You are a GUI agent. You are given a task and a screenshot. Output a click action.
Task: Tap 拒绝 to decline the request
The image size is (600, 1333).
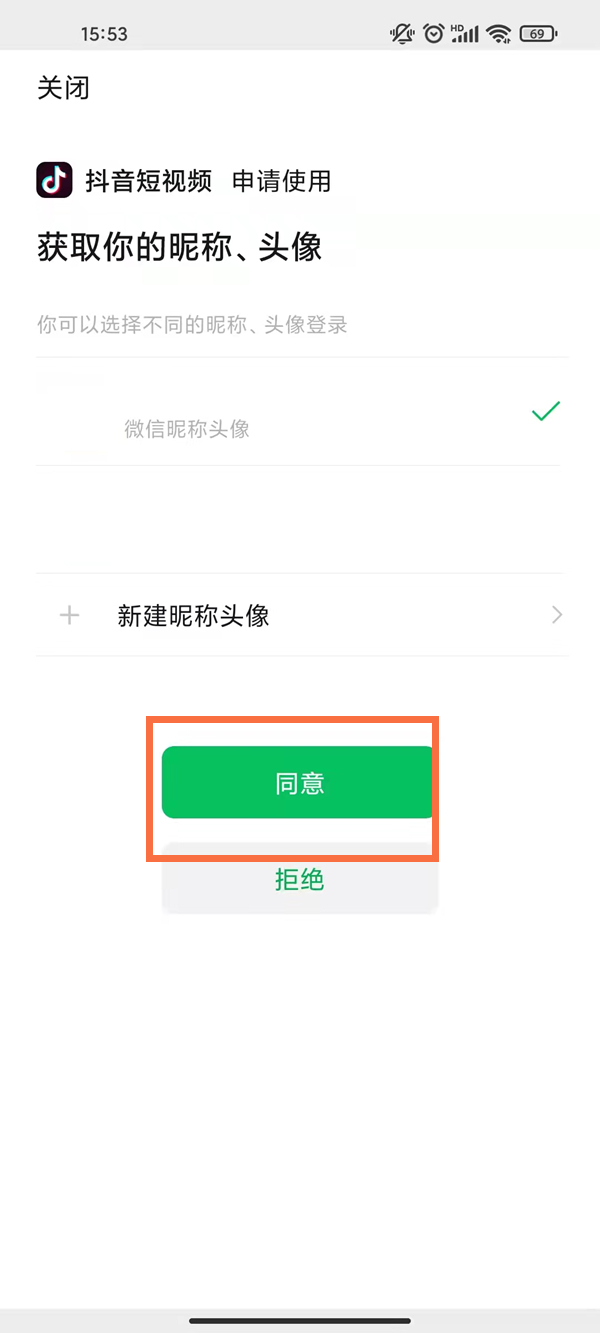(299, 881)
